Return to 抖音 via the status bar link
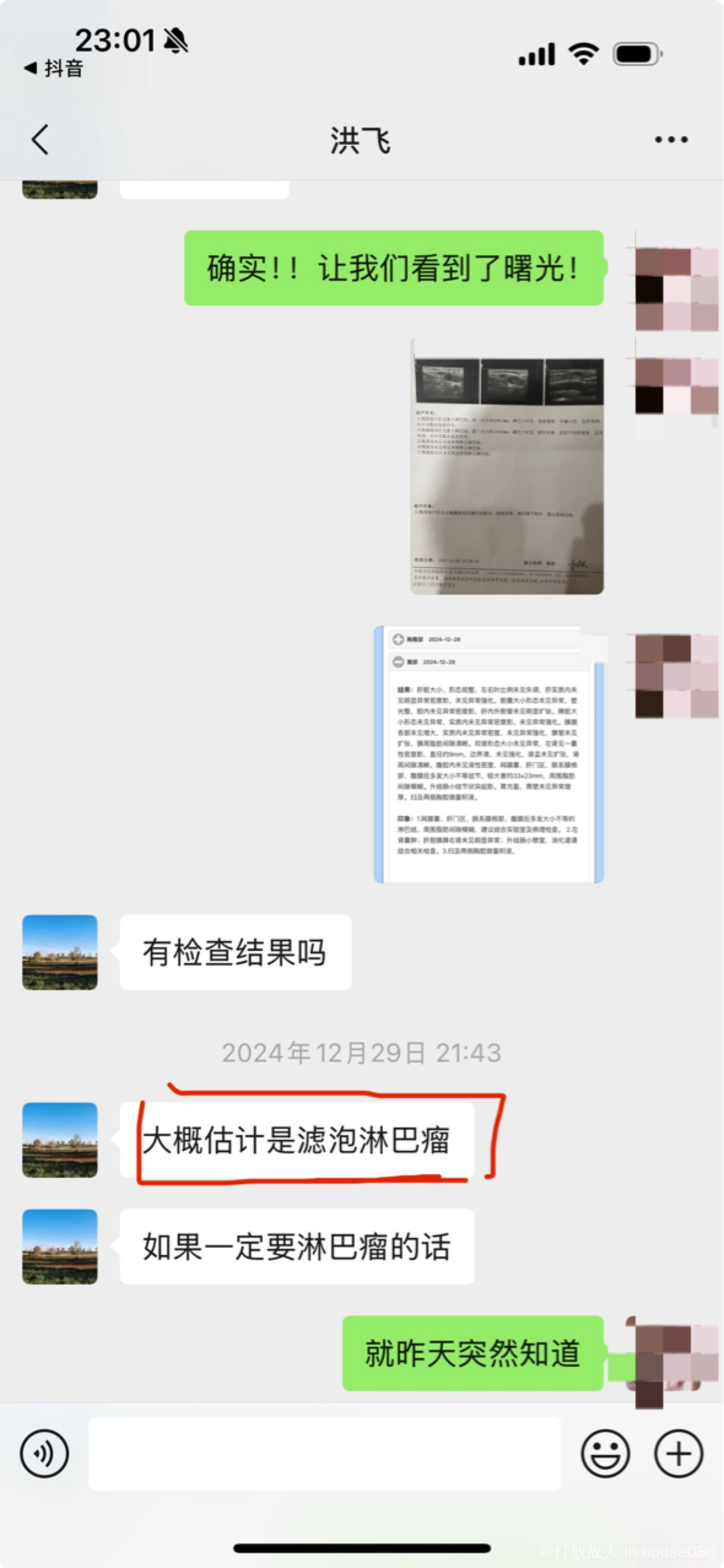Image resolution: width=724 pixels, height=1568 pixels. tap(54, 68)
